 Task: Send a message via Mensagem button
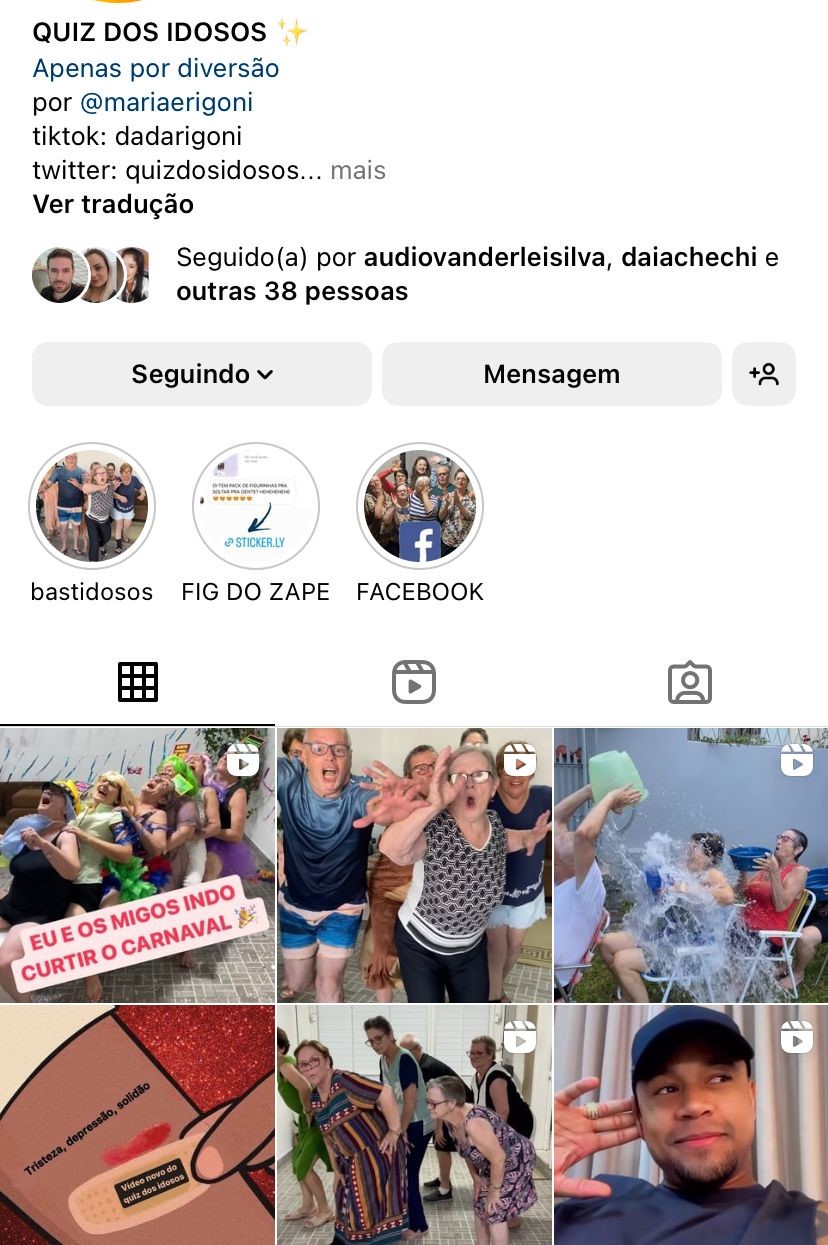(551, 374)
